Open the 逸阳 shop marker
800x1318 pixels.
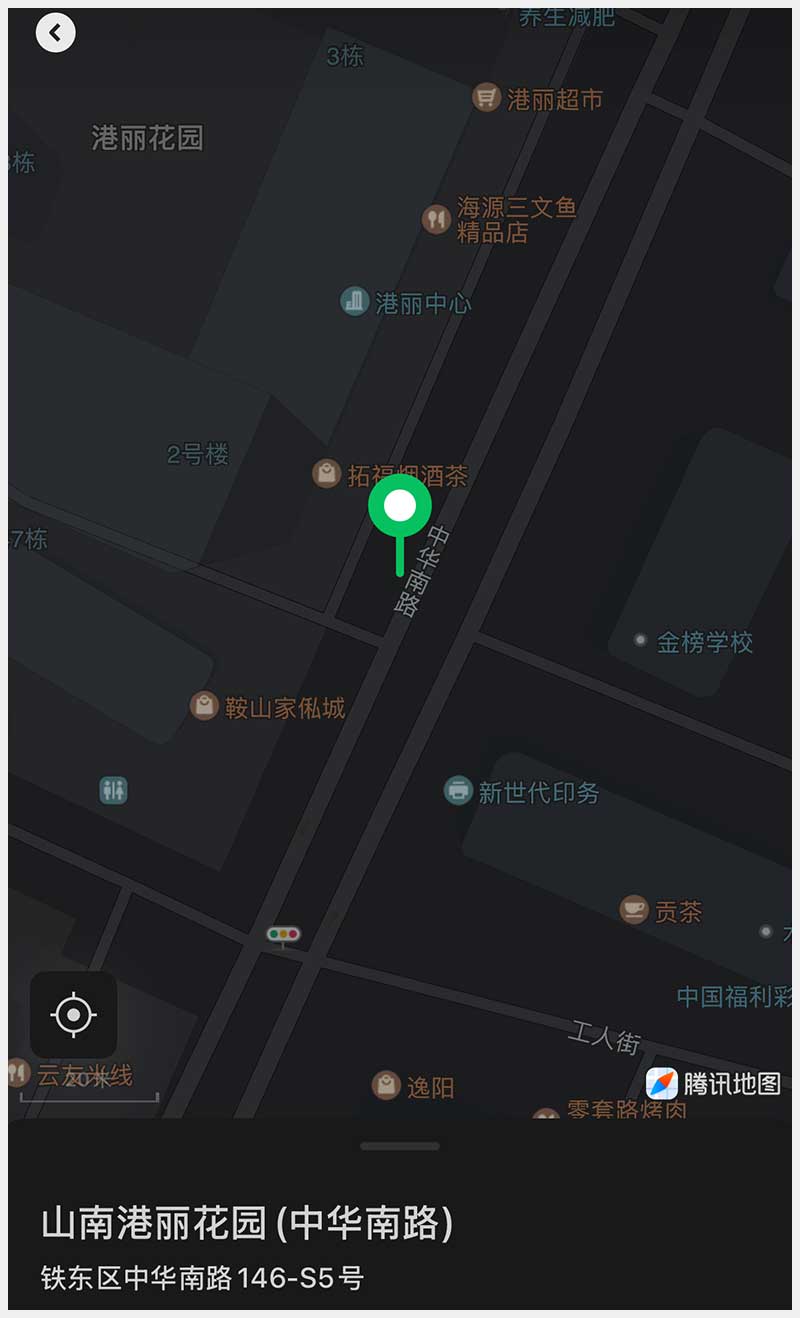(x=387, y=1085)
